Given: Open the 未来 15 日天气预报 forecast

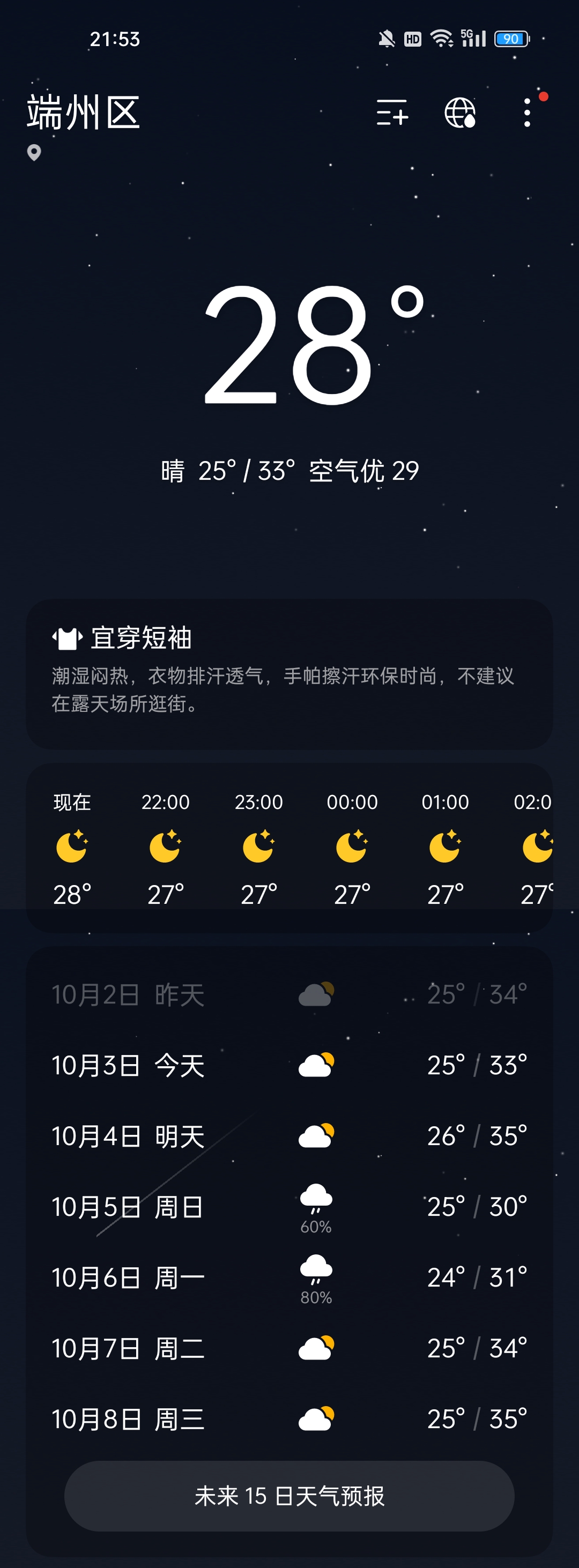Looking at the screenshot, I should tap(289, 1496).
